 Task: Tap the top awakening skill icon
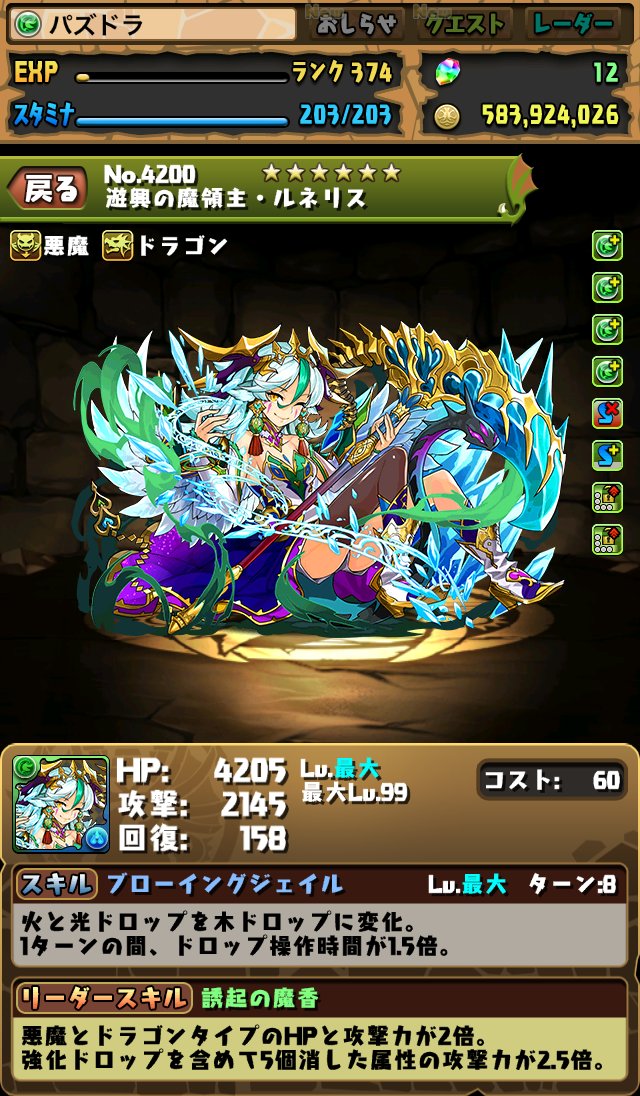pos(607,245)
